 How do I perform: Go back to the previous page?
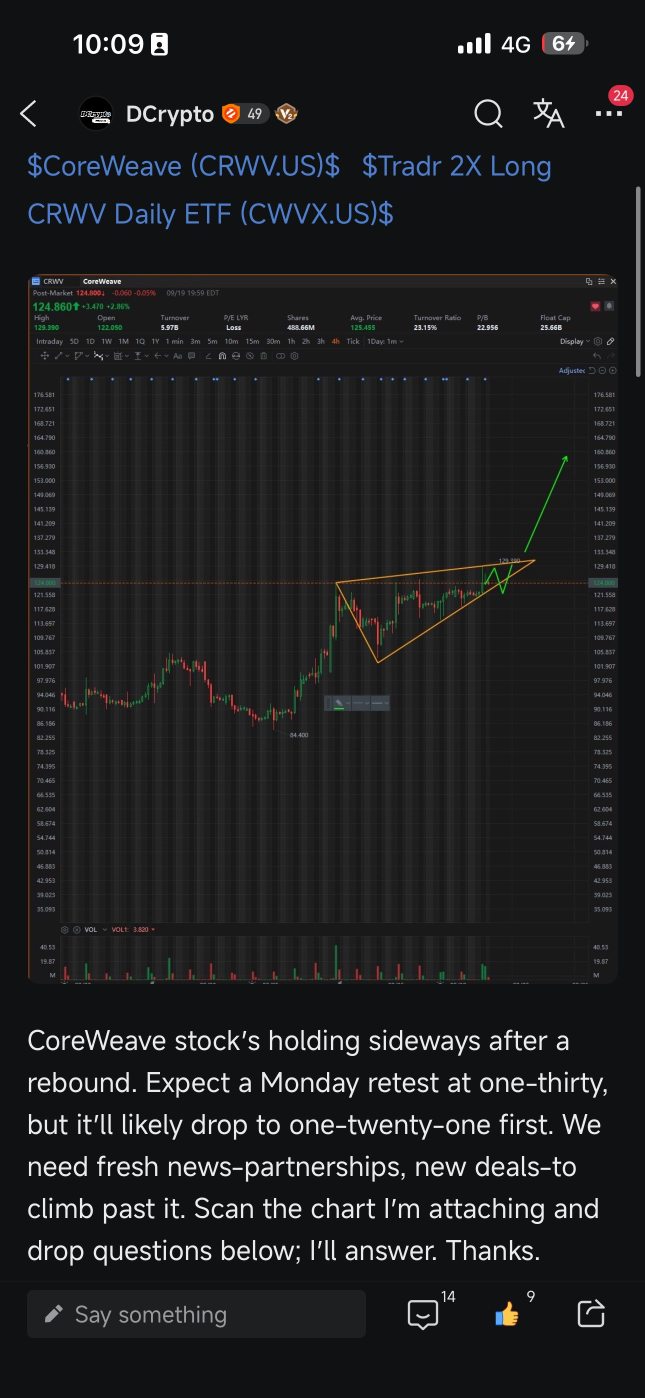[28, 114]
